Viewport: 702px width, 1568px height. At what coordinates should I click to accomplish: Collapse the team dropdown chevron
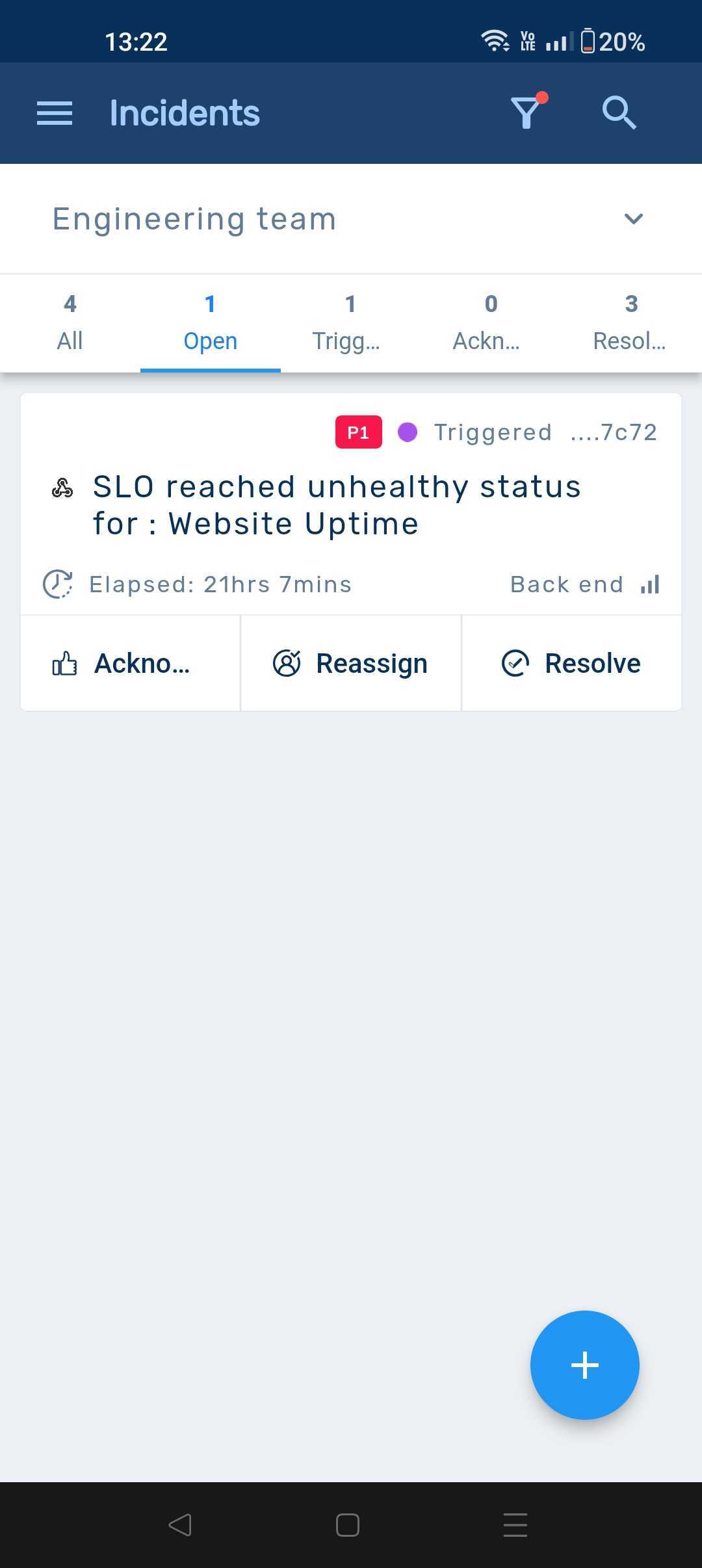[x=634, y=218]
